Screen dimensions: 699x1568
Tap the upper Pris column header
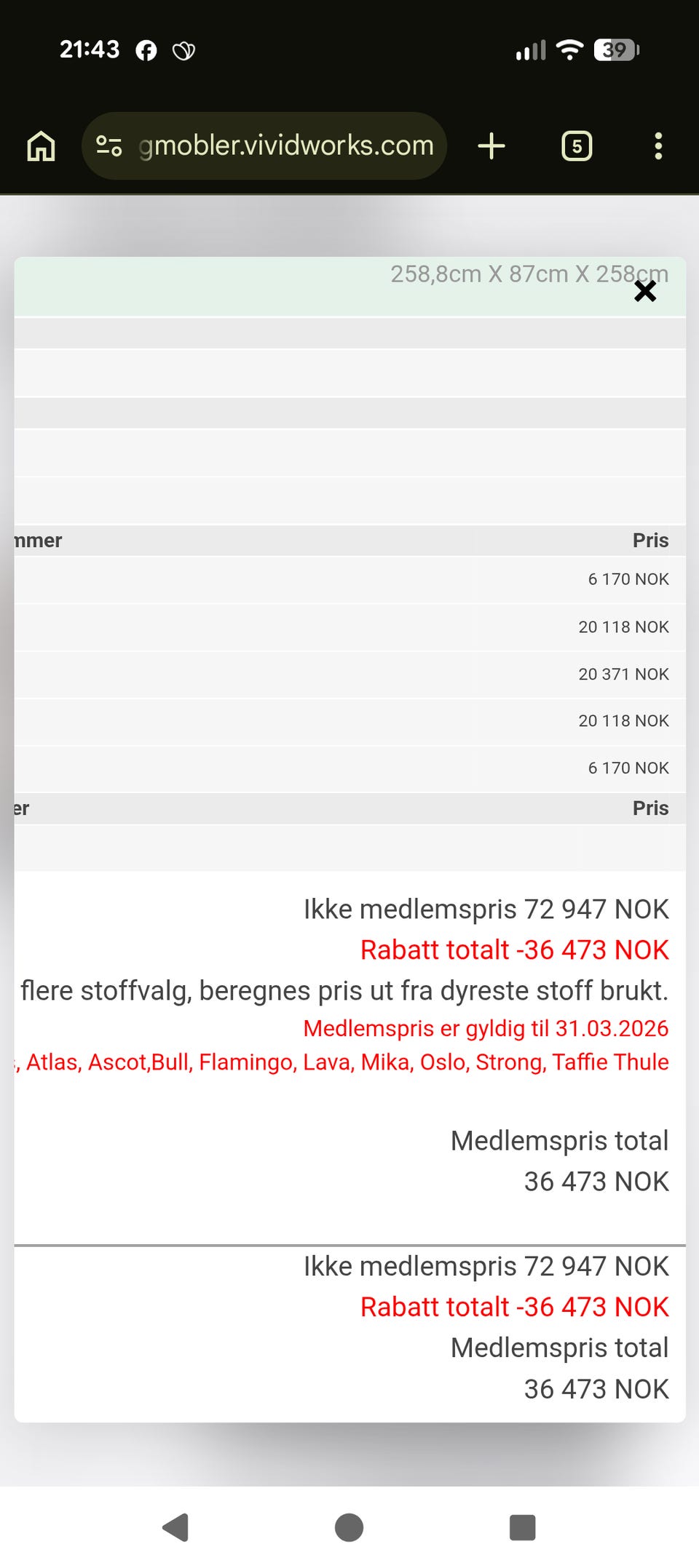651,540
